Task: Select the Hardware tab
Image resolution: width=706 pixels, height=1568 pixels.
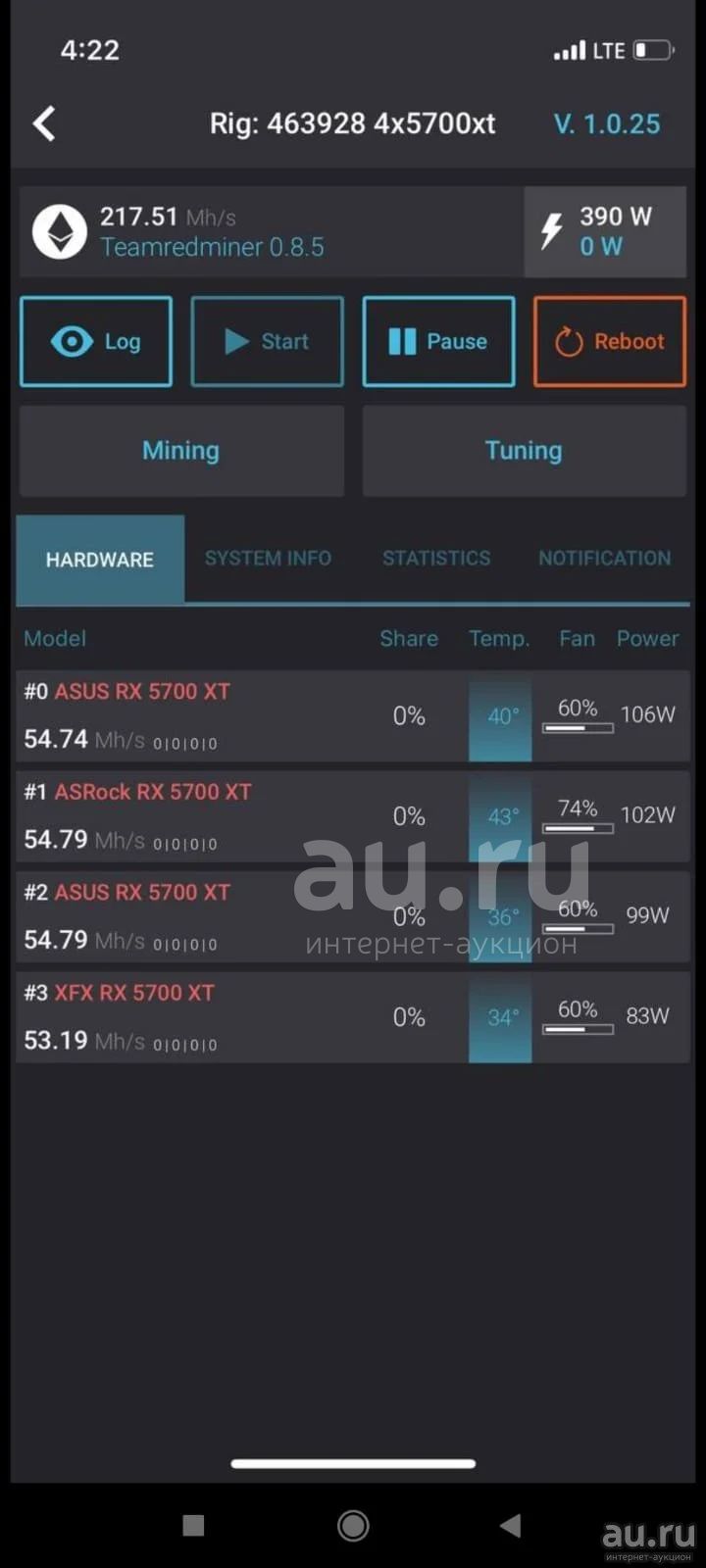Action: 100,559
